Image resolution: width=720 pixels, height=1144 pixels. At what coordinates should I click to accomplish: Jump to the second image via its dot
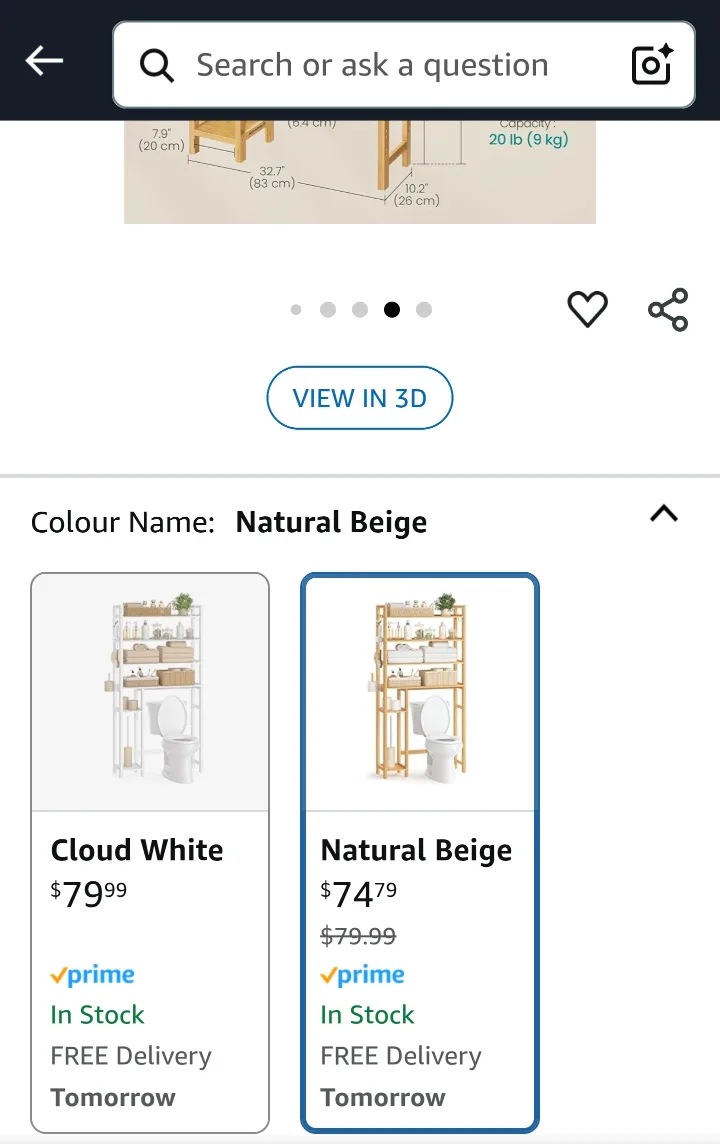click(328, 309)
